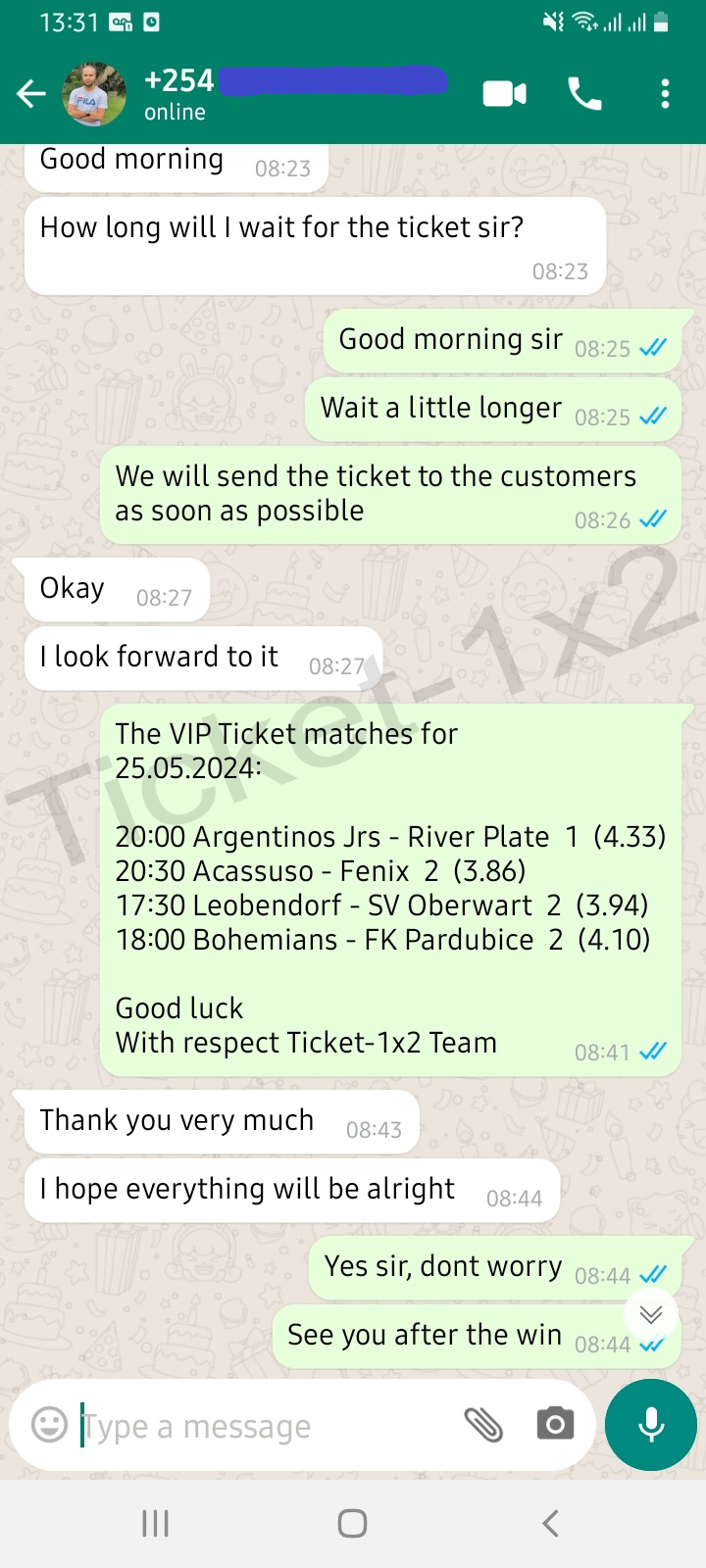Jump to latest messages with the down arrow

(651, 1314)
